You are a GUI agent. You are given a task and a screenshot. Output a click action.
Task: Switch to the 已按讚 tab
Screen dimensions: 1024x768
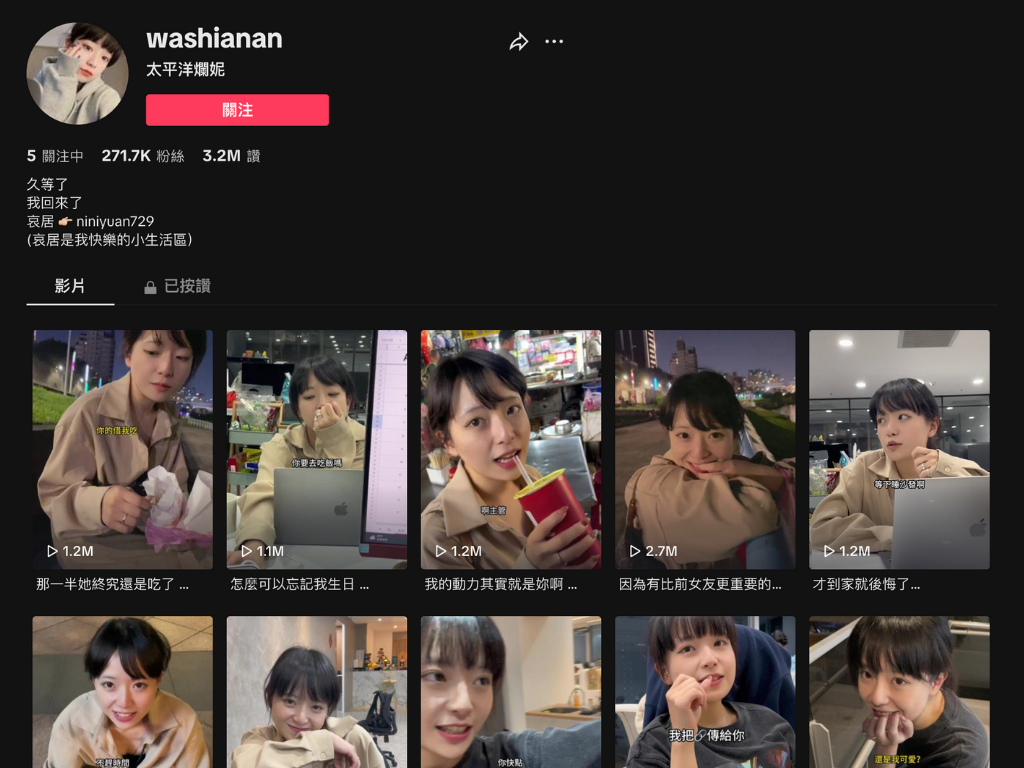[178, 286]
